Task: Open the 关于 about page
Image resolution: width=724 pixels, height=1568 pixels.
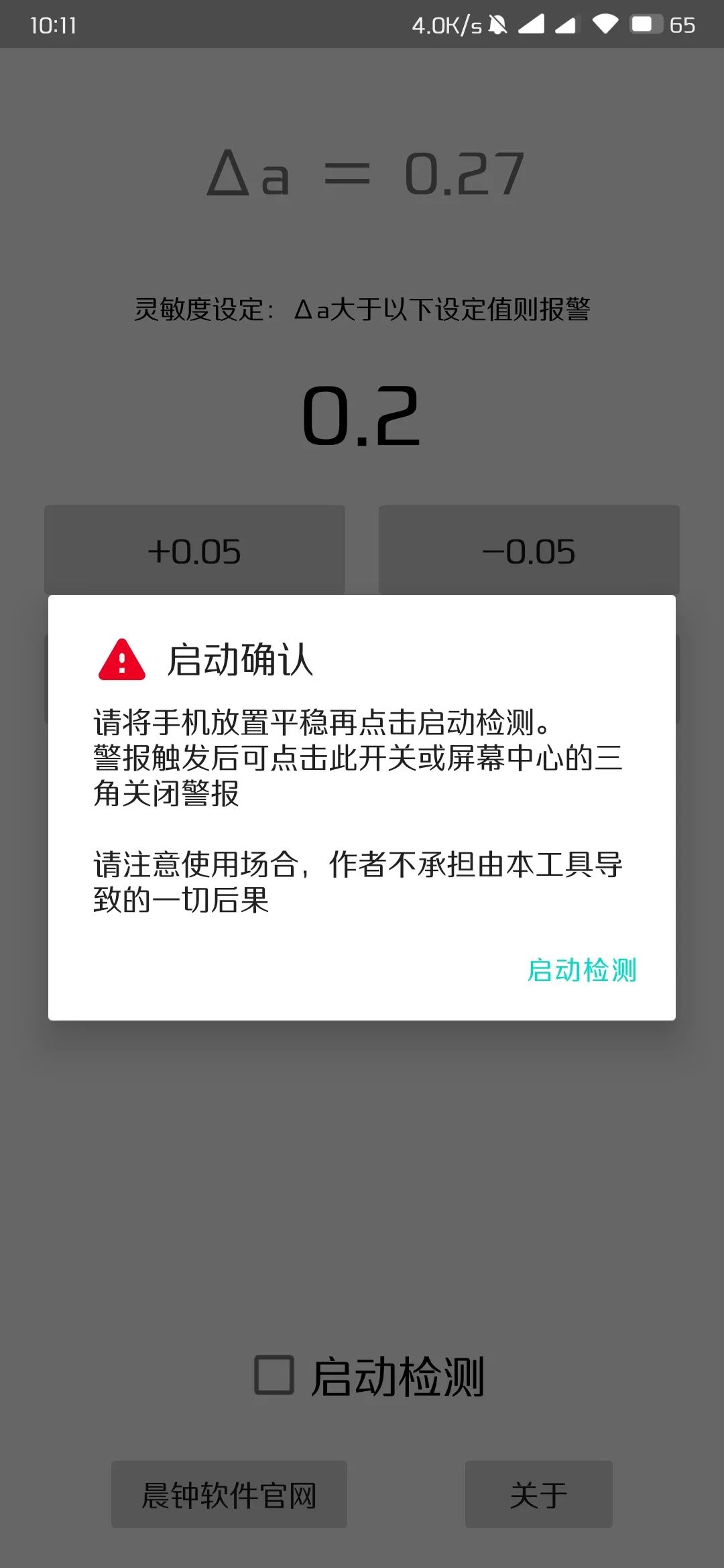Action: (x=539, y=1494)
